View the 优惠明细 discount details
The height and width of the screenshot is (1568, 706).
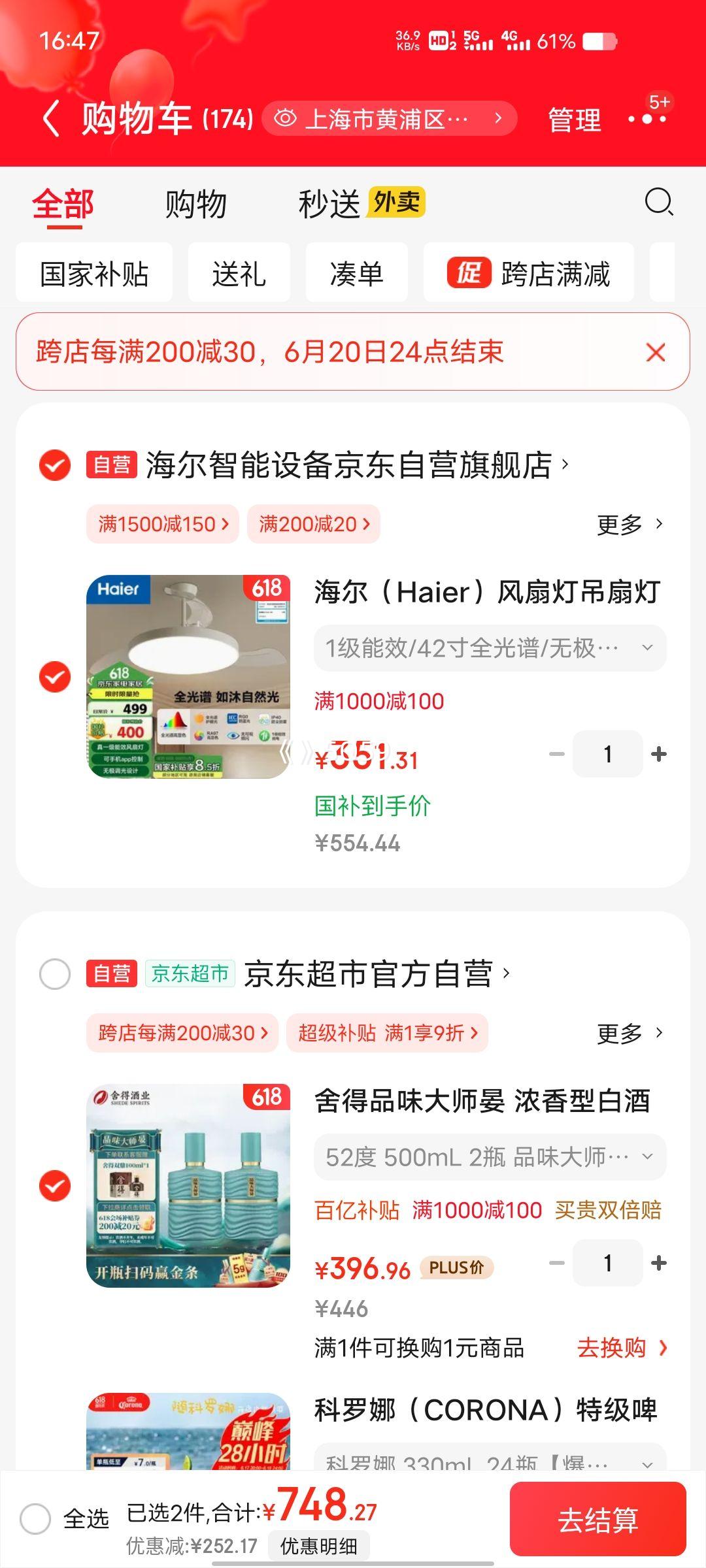318,1546
